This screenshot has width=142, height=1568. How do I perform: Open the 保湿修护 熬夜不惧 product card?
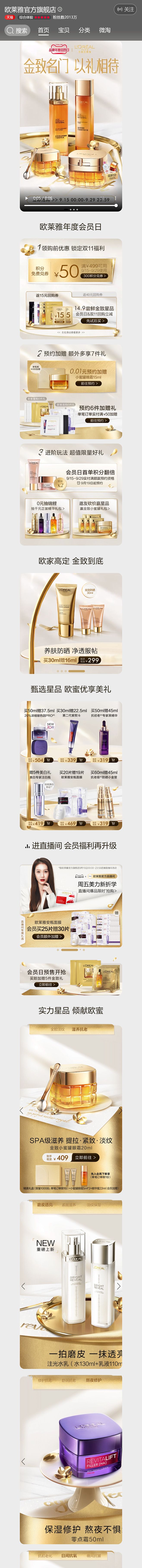click(x=71, y=1461)
